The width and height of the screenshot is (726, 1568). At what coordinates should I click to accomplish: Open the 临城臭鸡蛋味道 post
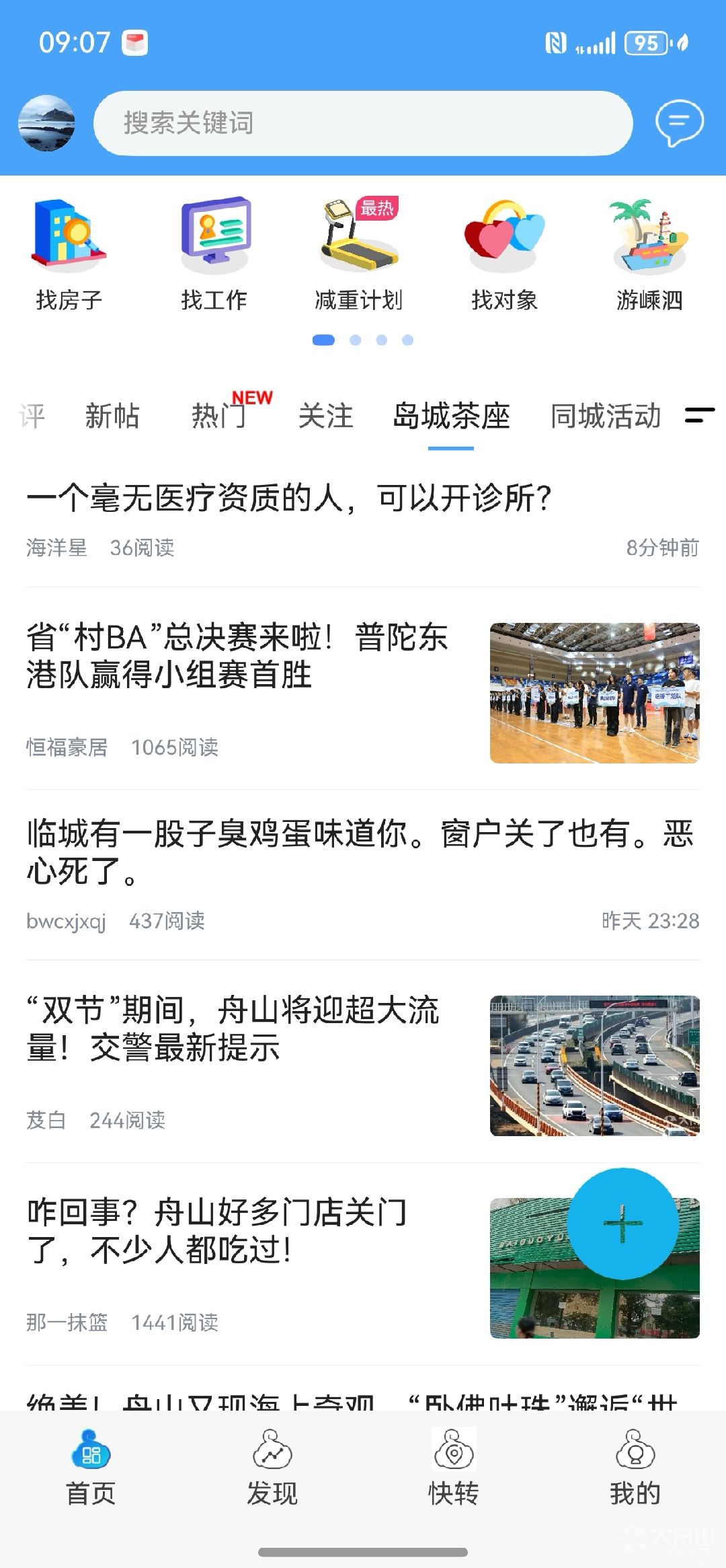click(x=360, y=852)
